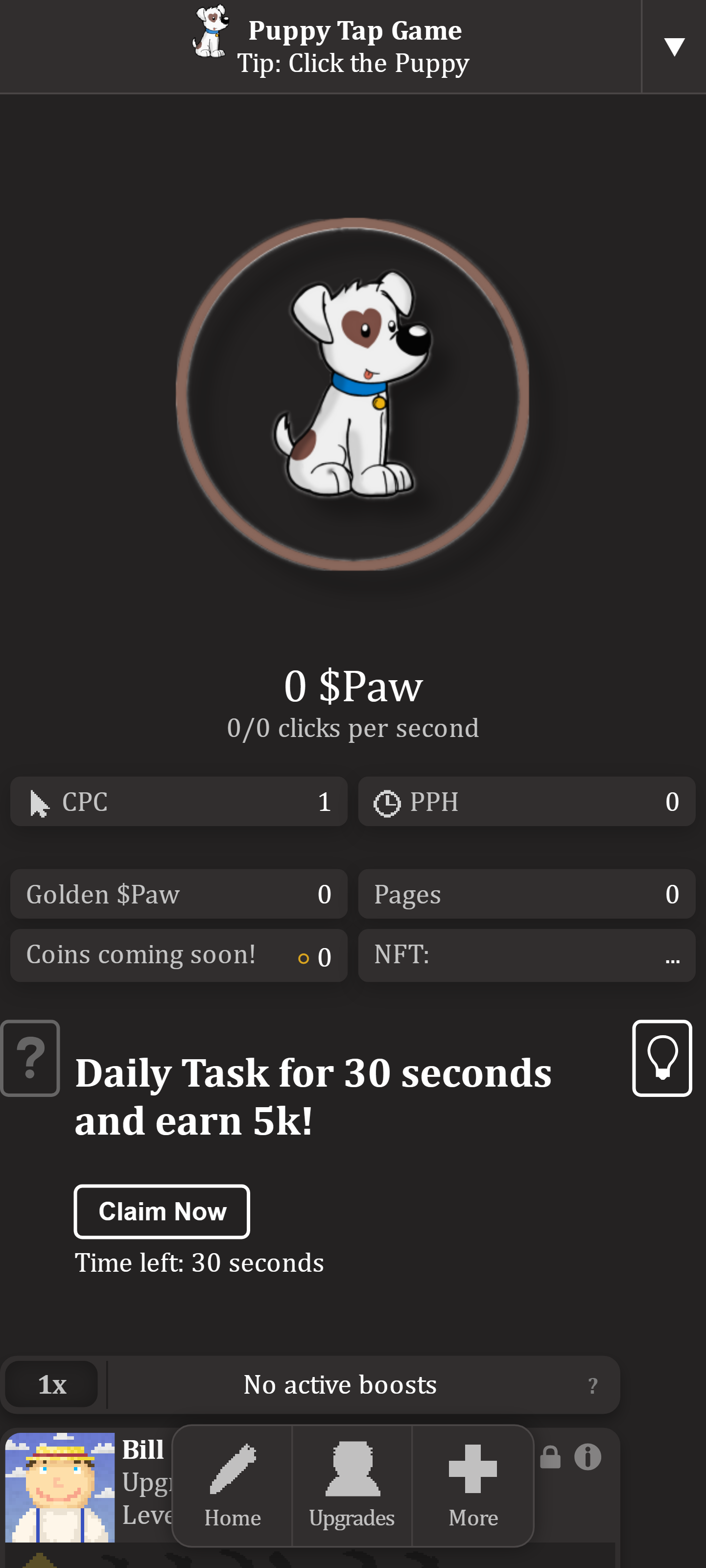Tap the 1x multiplier button
Image resolution: width=706 pixels, height=1568 pixels.
[x=52, y=1384]
